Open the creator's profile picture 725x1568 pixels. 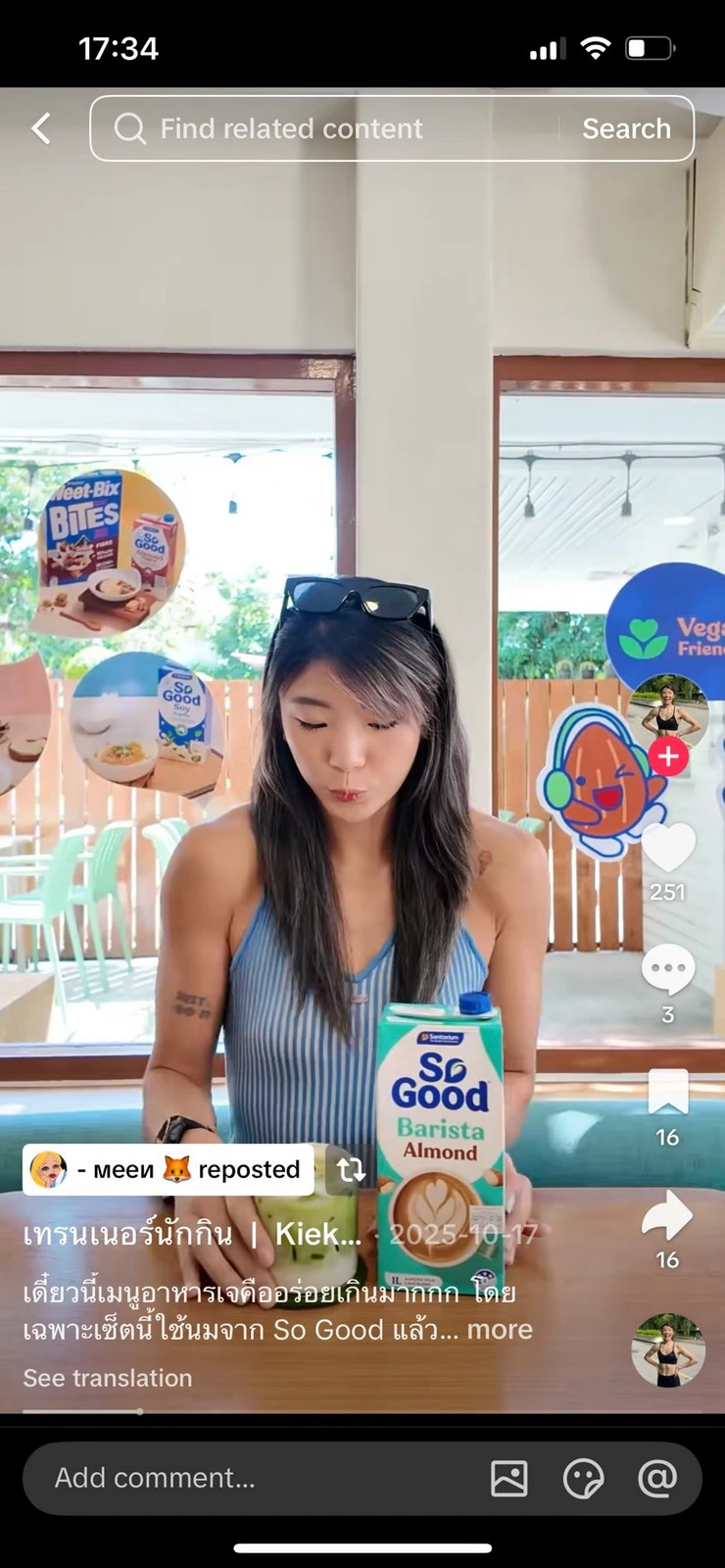668,710
